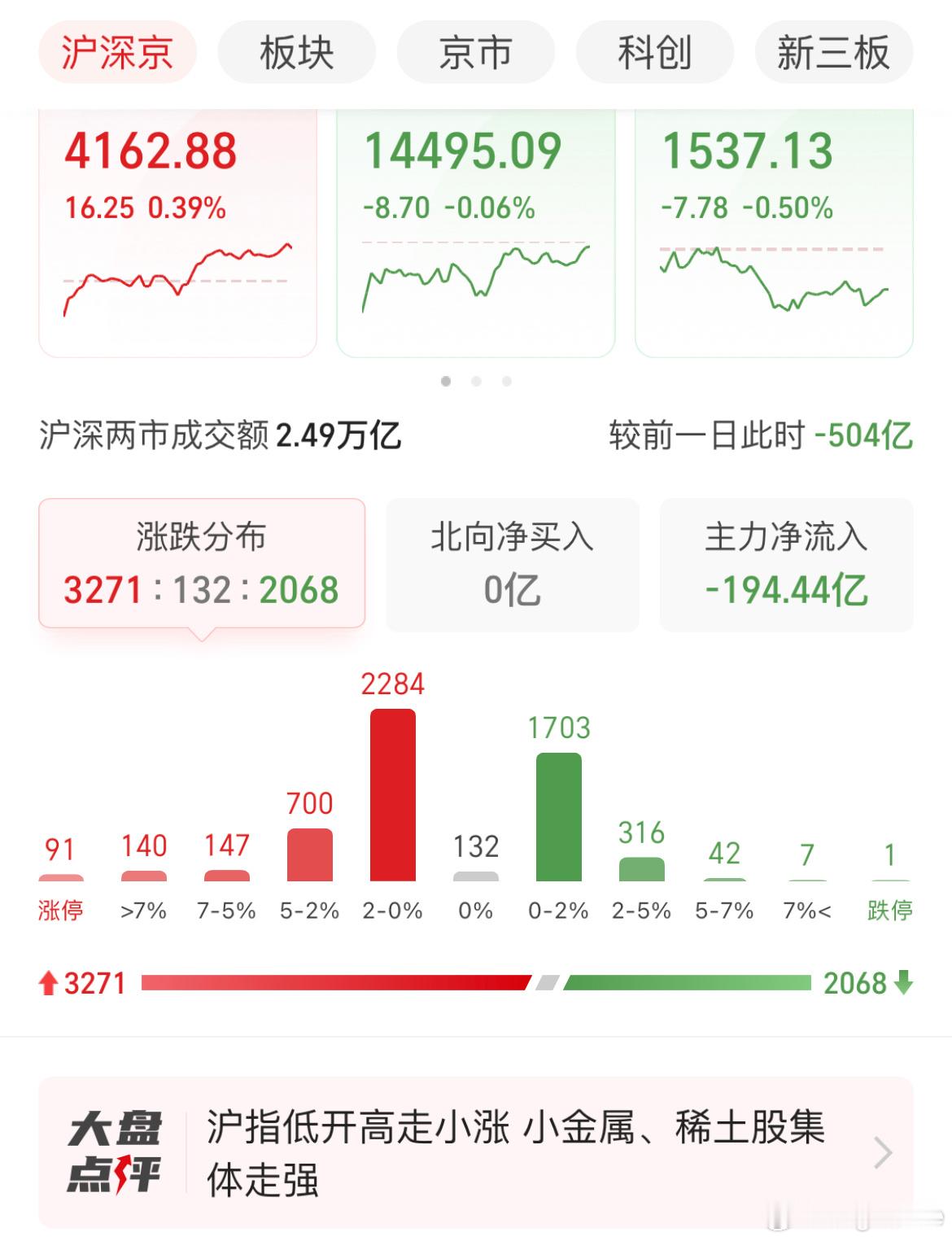Click the red-green advance decline ratio bar
Image resolution: width=952 pixels, height=1241 pixels.
click(x=476, y=983)
